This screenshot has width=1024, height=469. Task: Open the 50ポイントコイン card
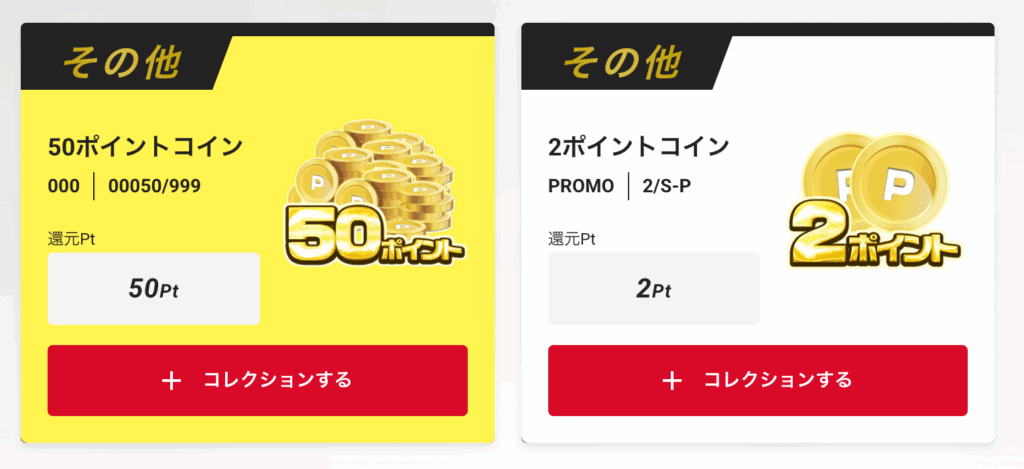coord(145,147)
